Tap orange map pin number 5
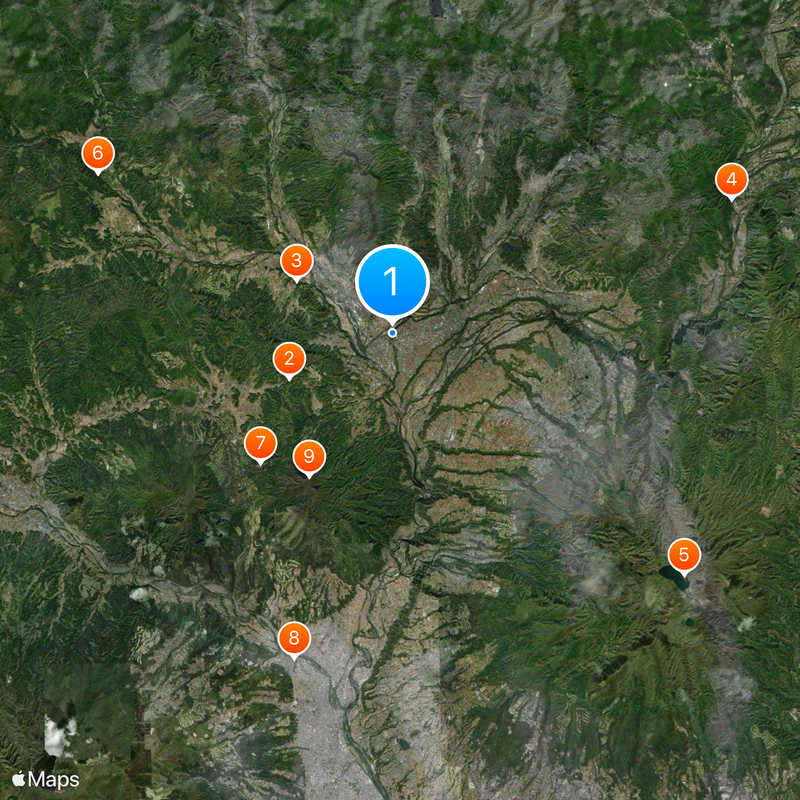This screenshot has width=800, height=800. (x=684, y=554)
